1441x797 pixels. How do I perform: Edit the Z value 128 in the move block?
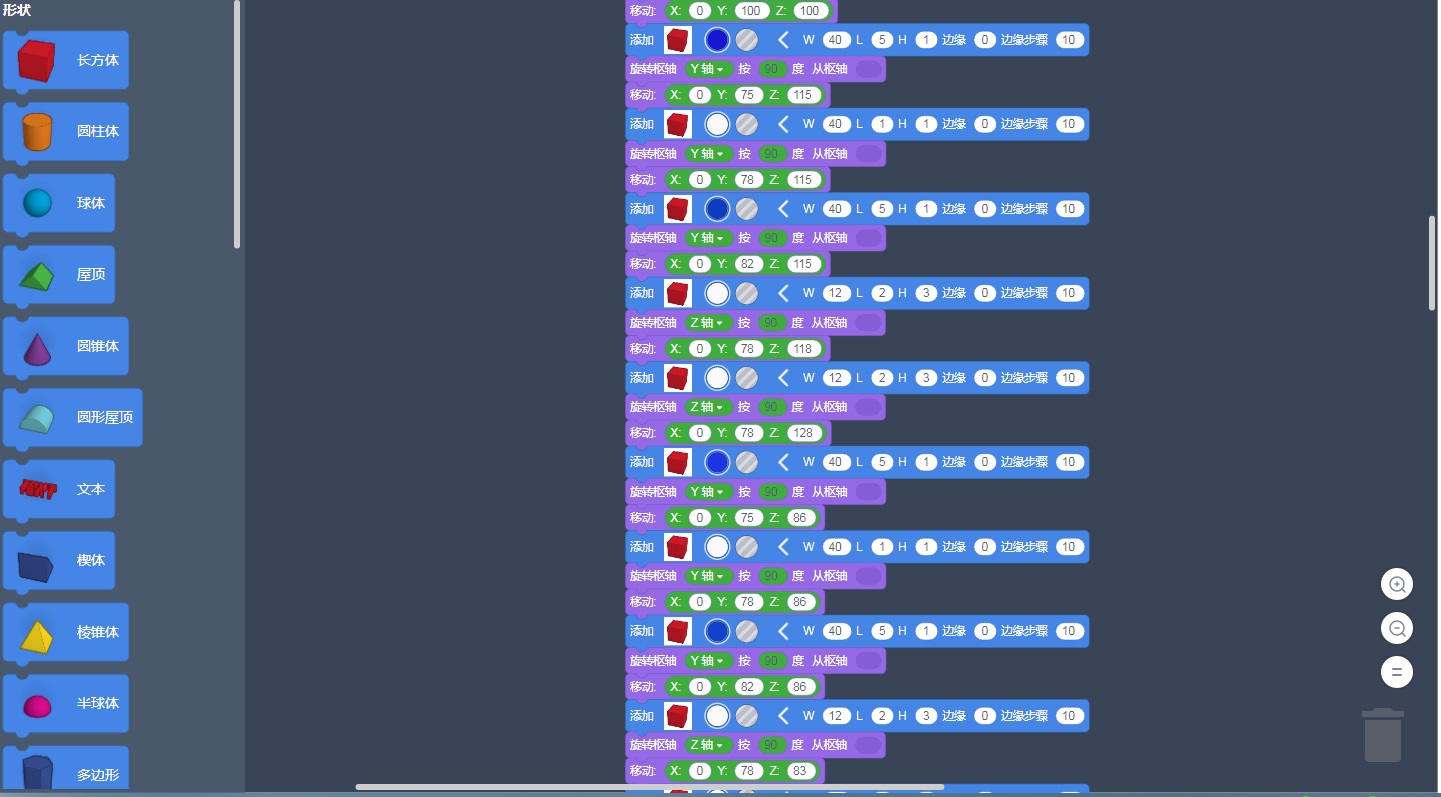coord(805,433)
